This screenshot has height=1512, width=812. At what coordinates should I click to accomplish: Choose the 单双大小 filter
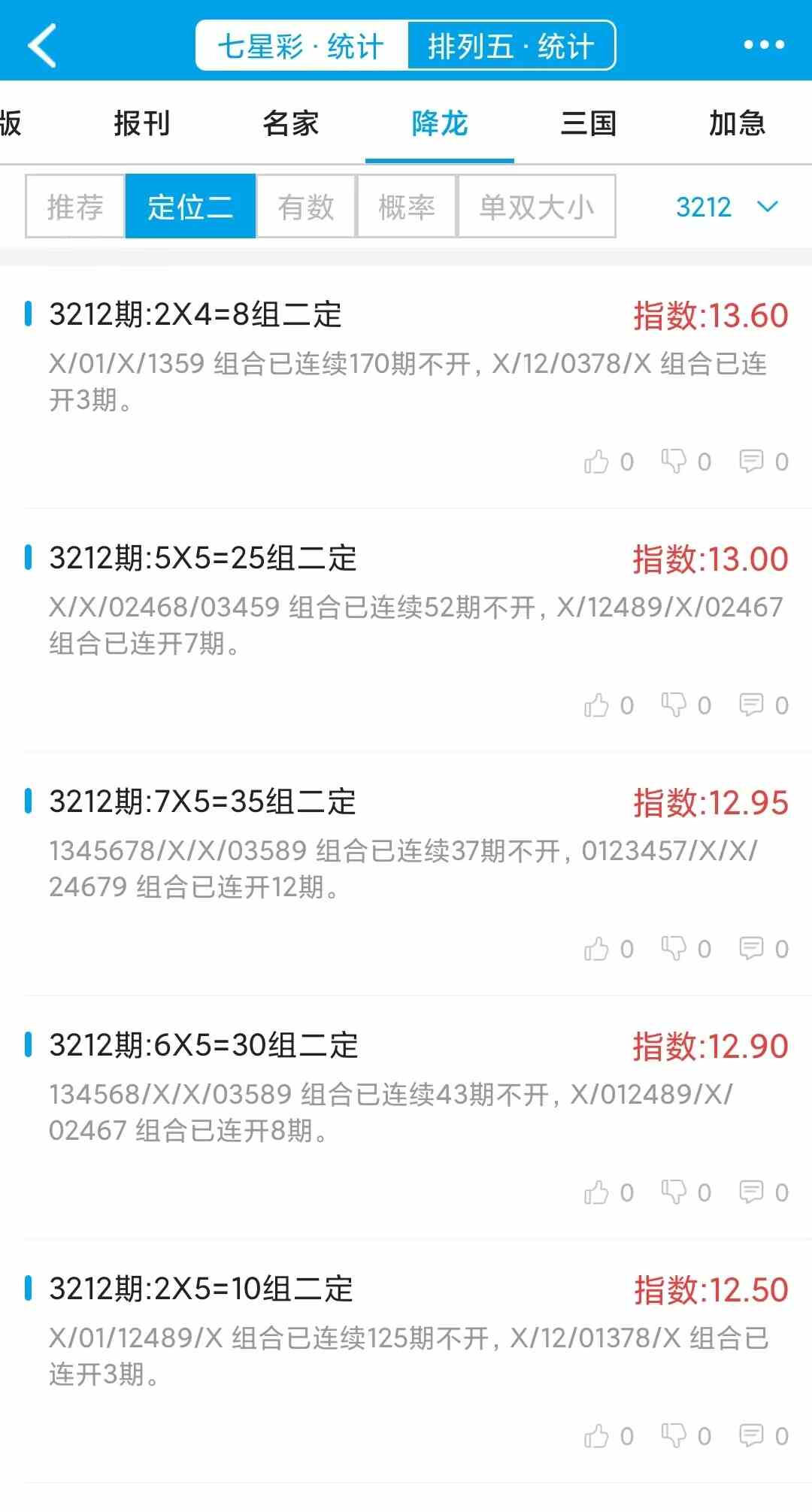(x=537, y=207)
